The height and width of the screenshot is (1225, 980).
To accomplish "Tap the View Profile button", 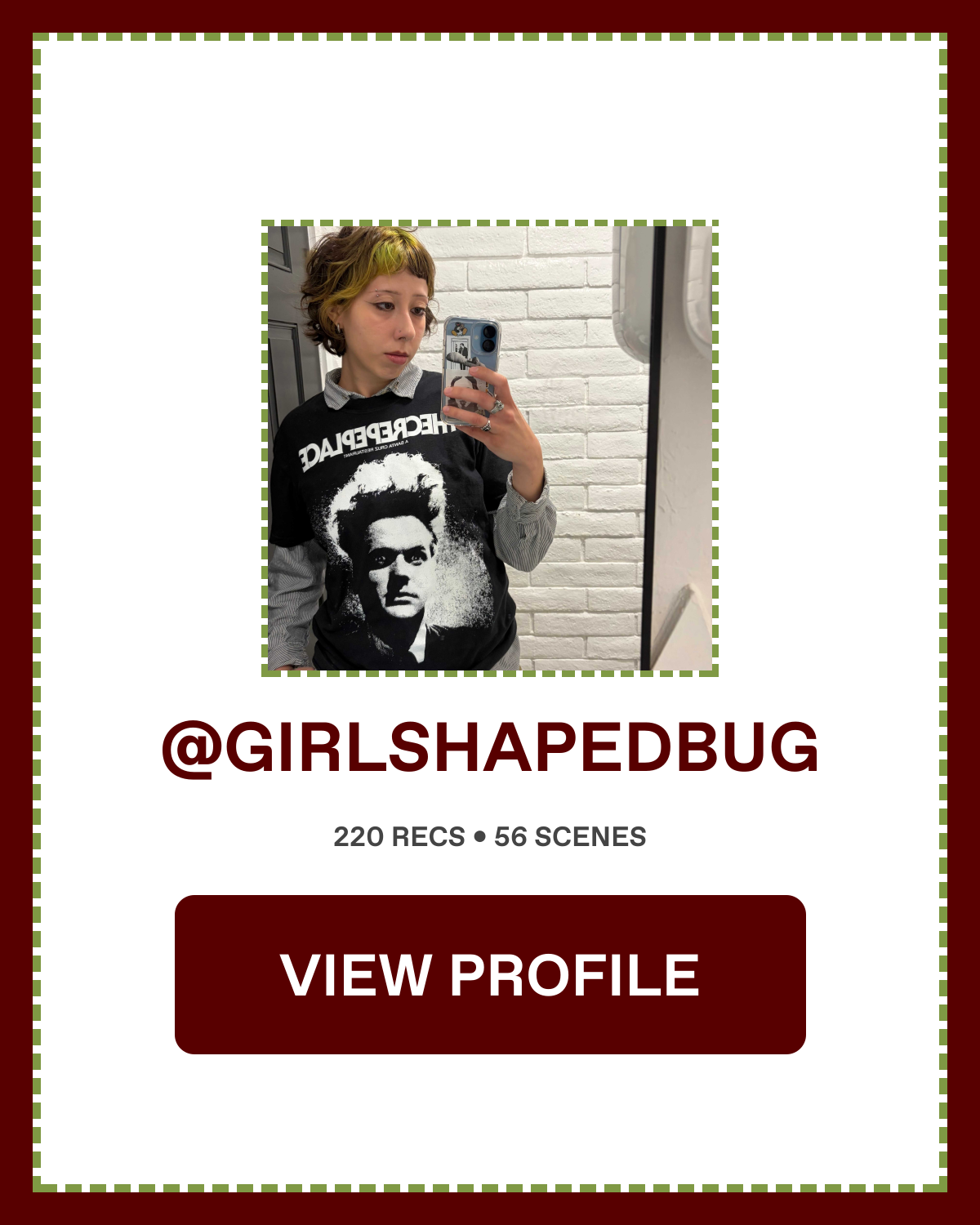I will 490,974.
